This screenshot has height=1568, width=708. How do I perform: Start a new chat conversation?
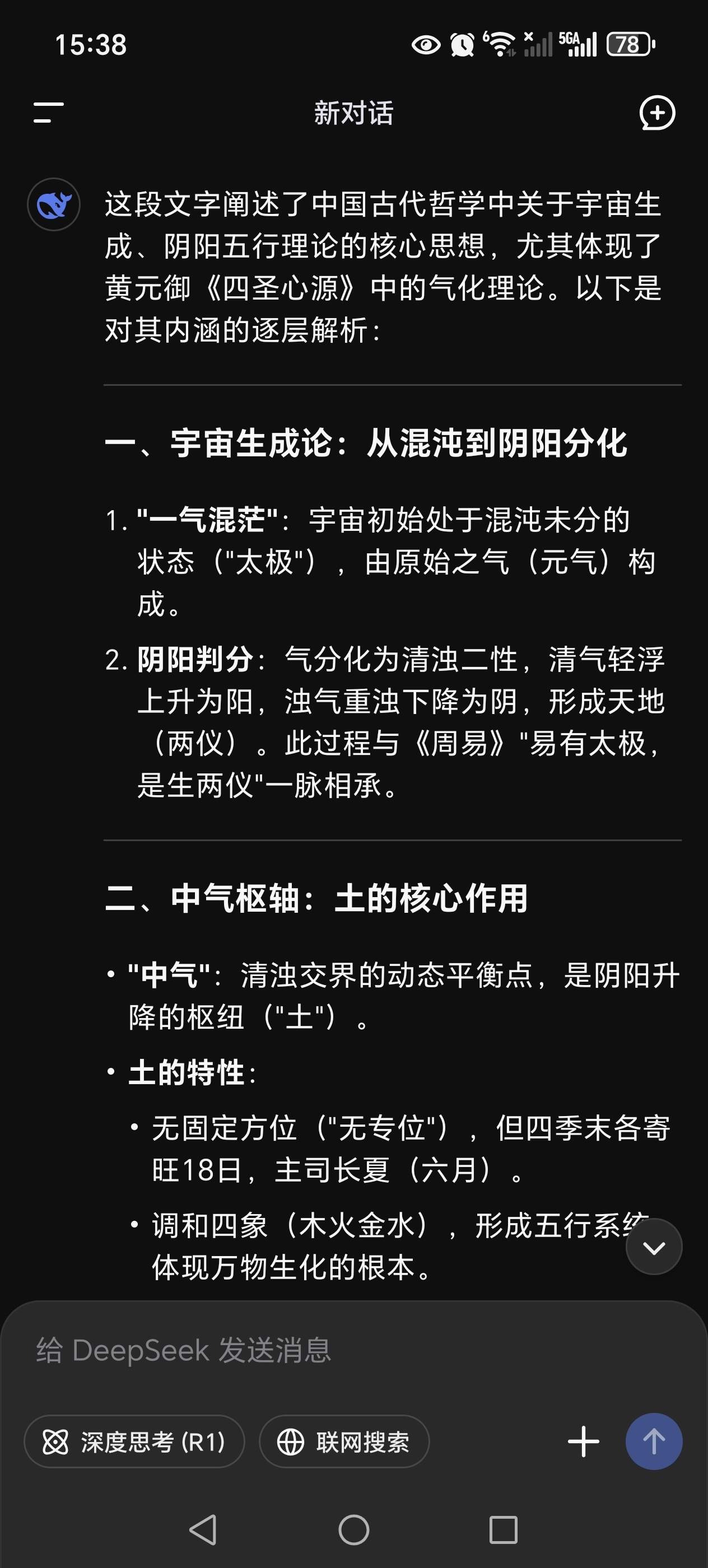657,113
